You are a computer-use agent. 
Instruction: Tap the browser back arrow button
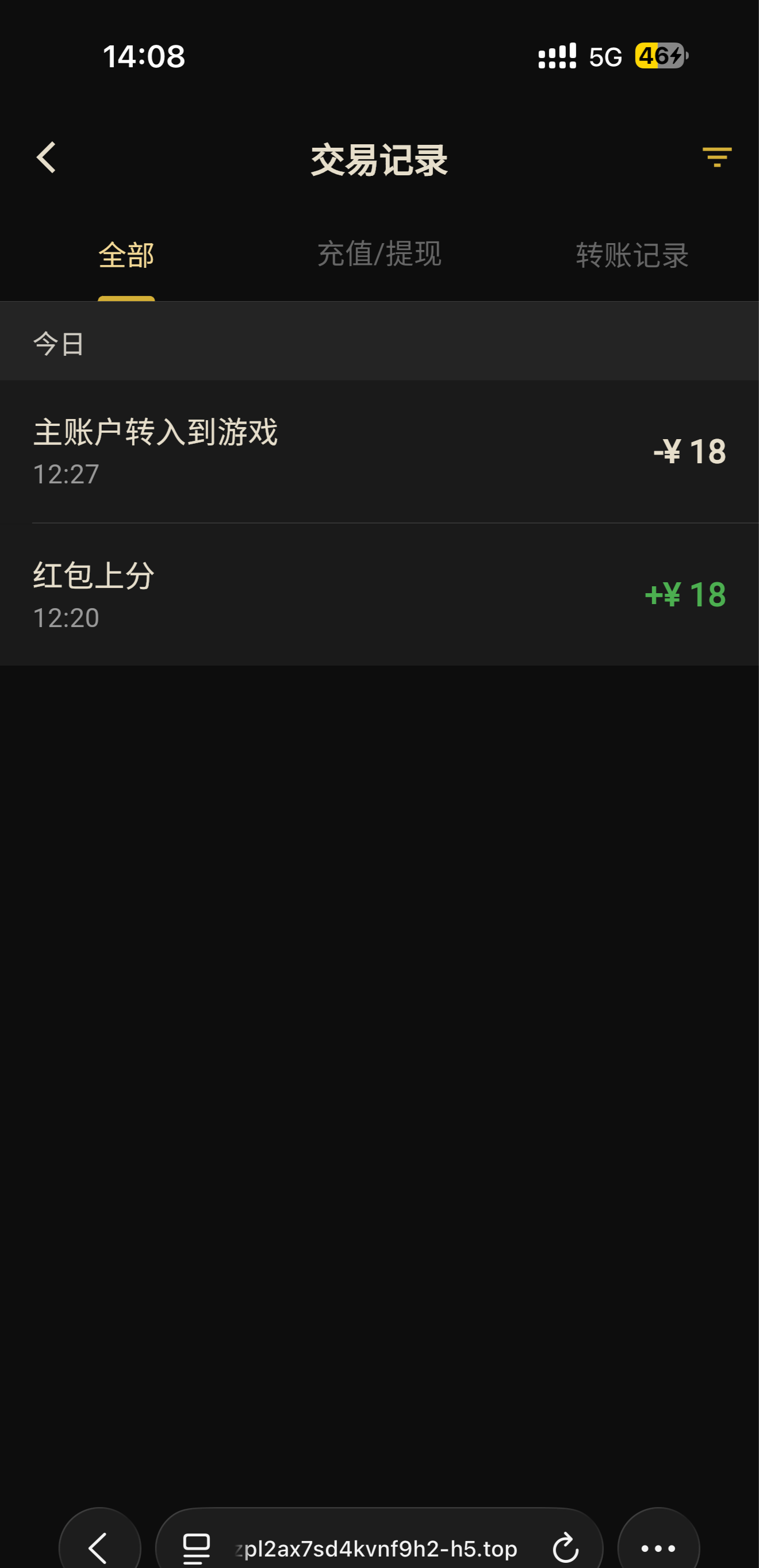pos(99,1547)
